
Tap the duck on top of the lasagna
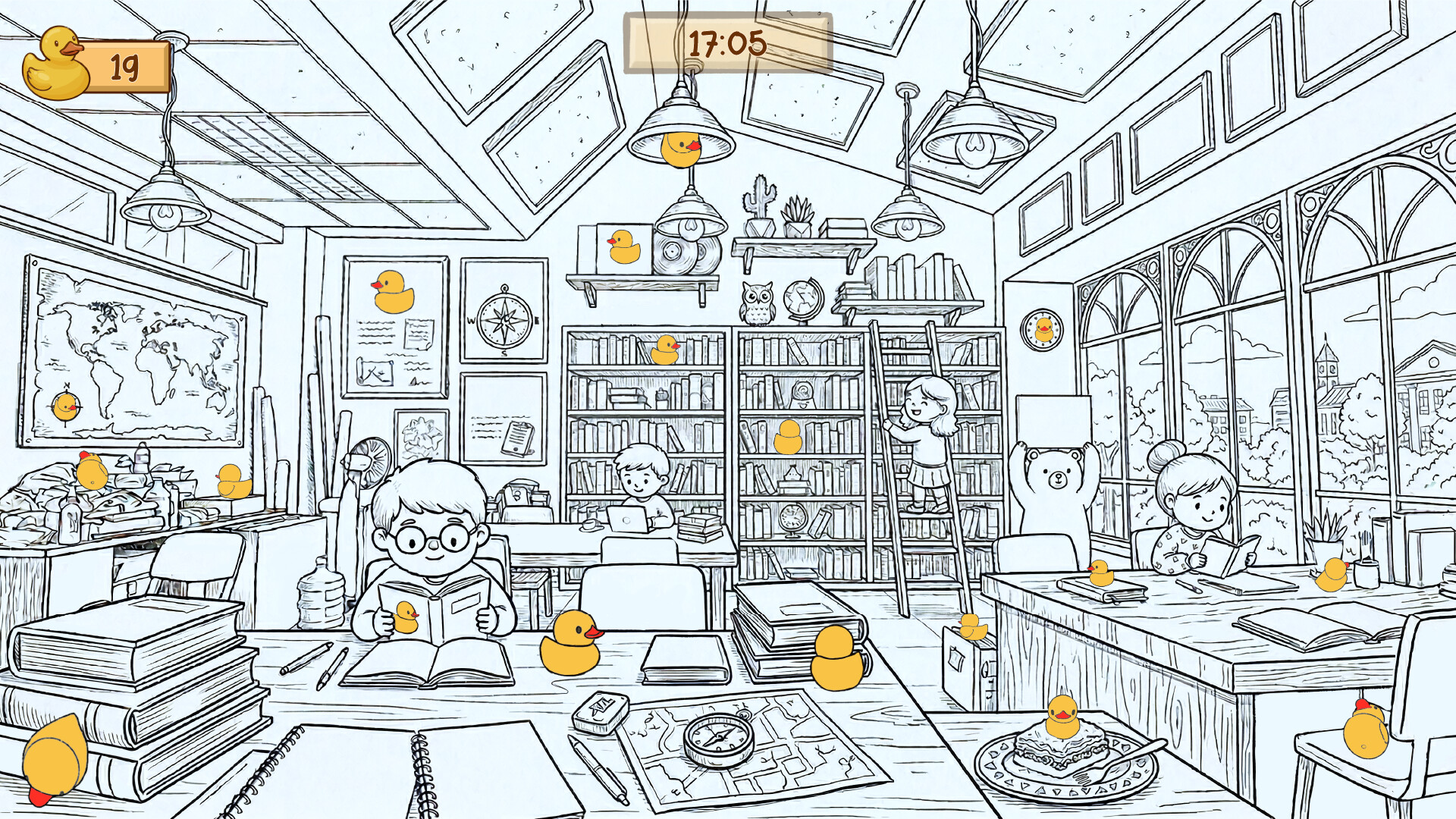[1062, 717]
